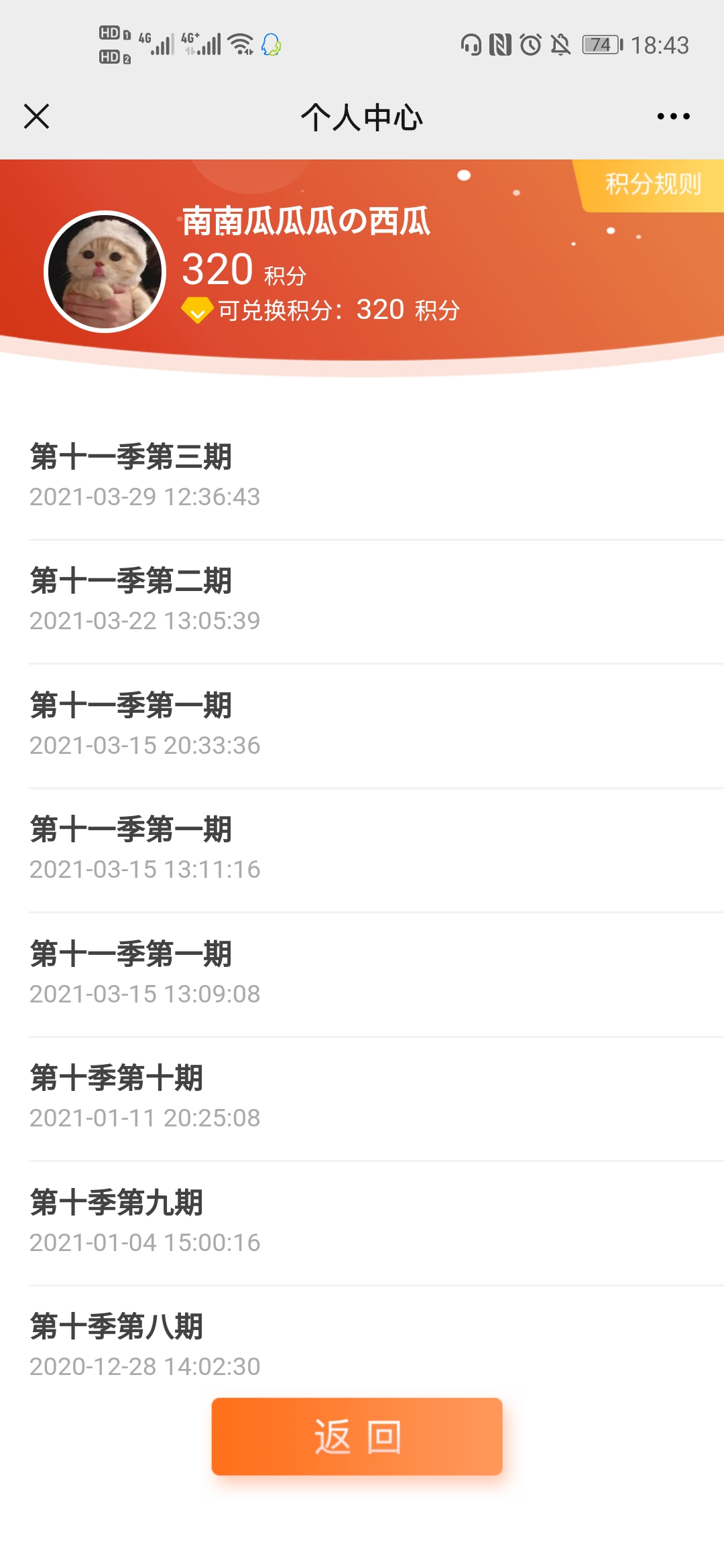This screenshot has width=724, height=1568.
Task: Open the three-dot overflow menu
Action: tap(673, 117)
